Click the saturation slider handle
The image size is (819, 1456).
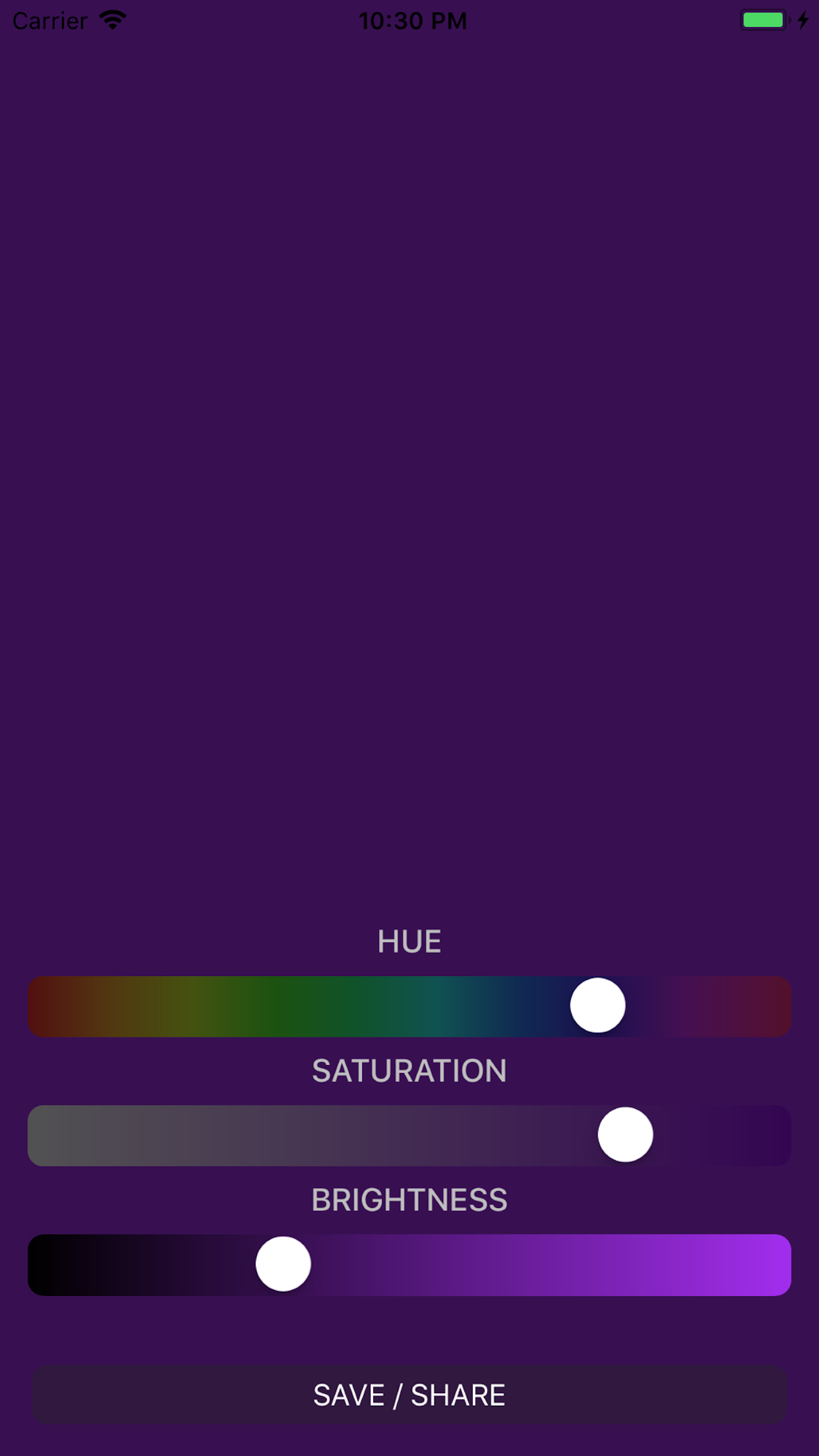pos(625,1135)
